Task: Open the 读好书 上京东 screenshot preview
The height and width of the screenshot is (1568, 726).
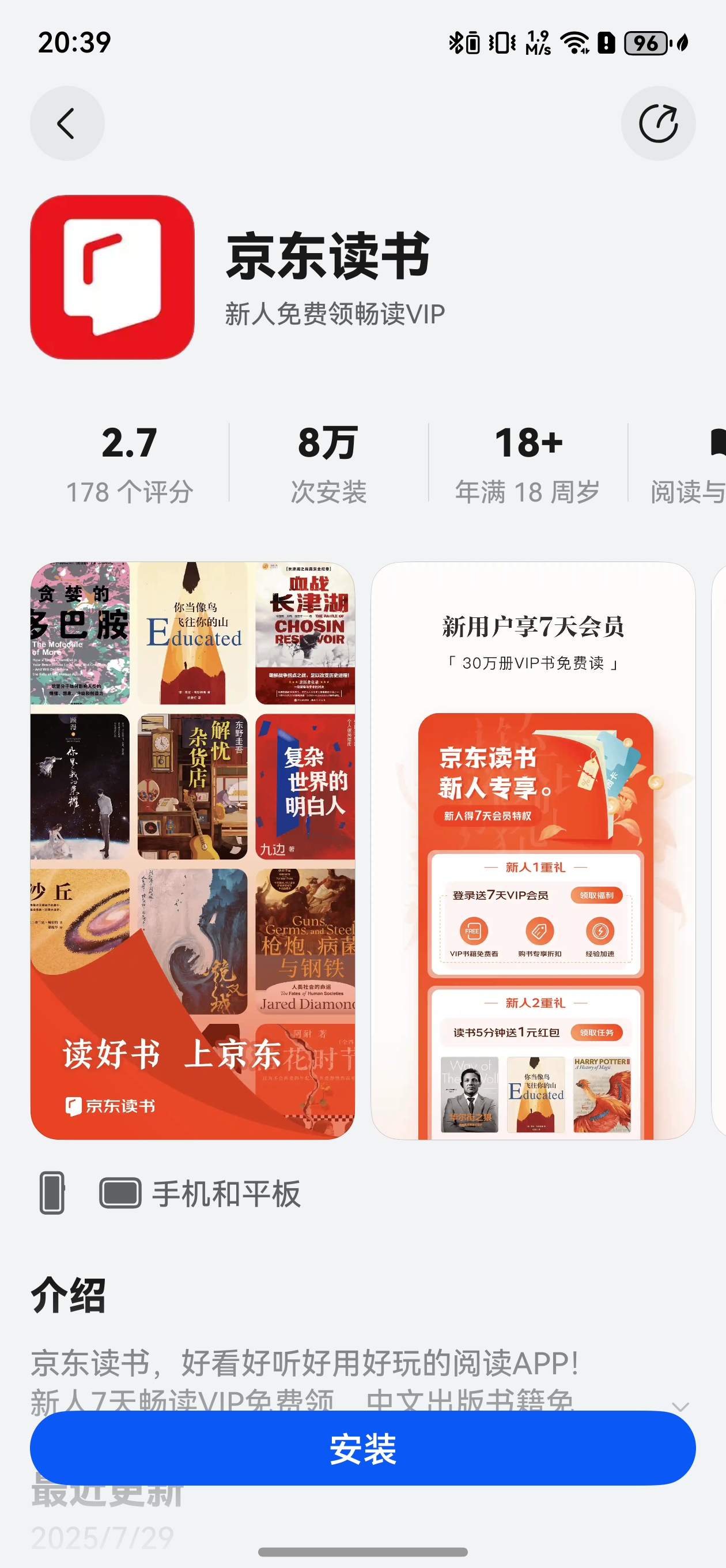Action: pos(192,850)
